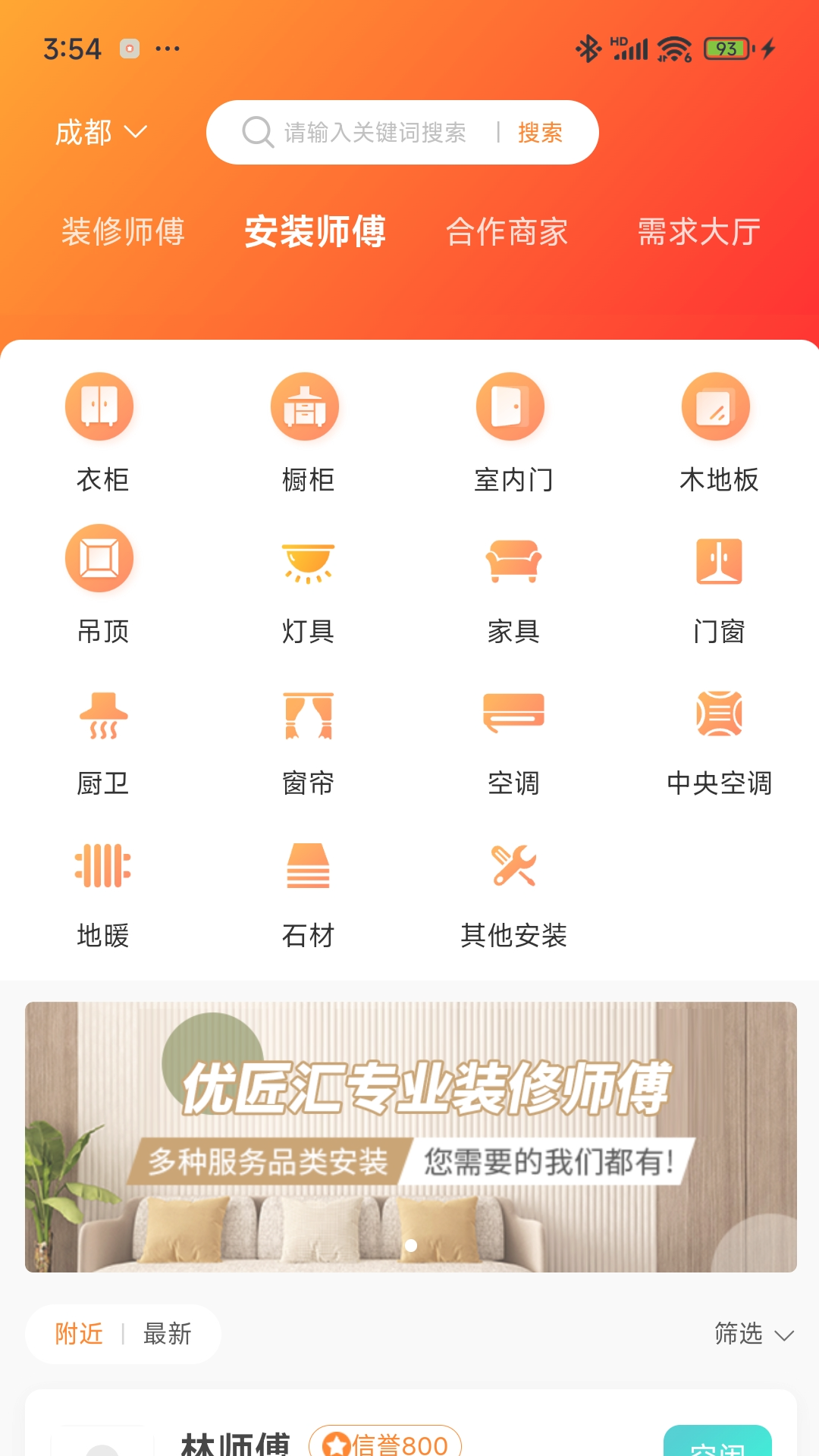
Task: Open the 橱柜 category icon
Action: pyautogui.click(x=306, y=406)
